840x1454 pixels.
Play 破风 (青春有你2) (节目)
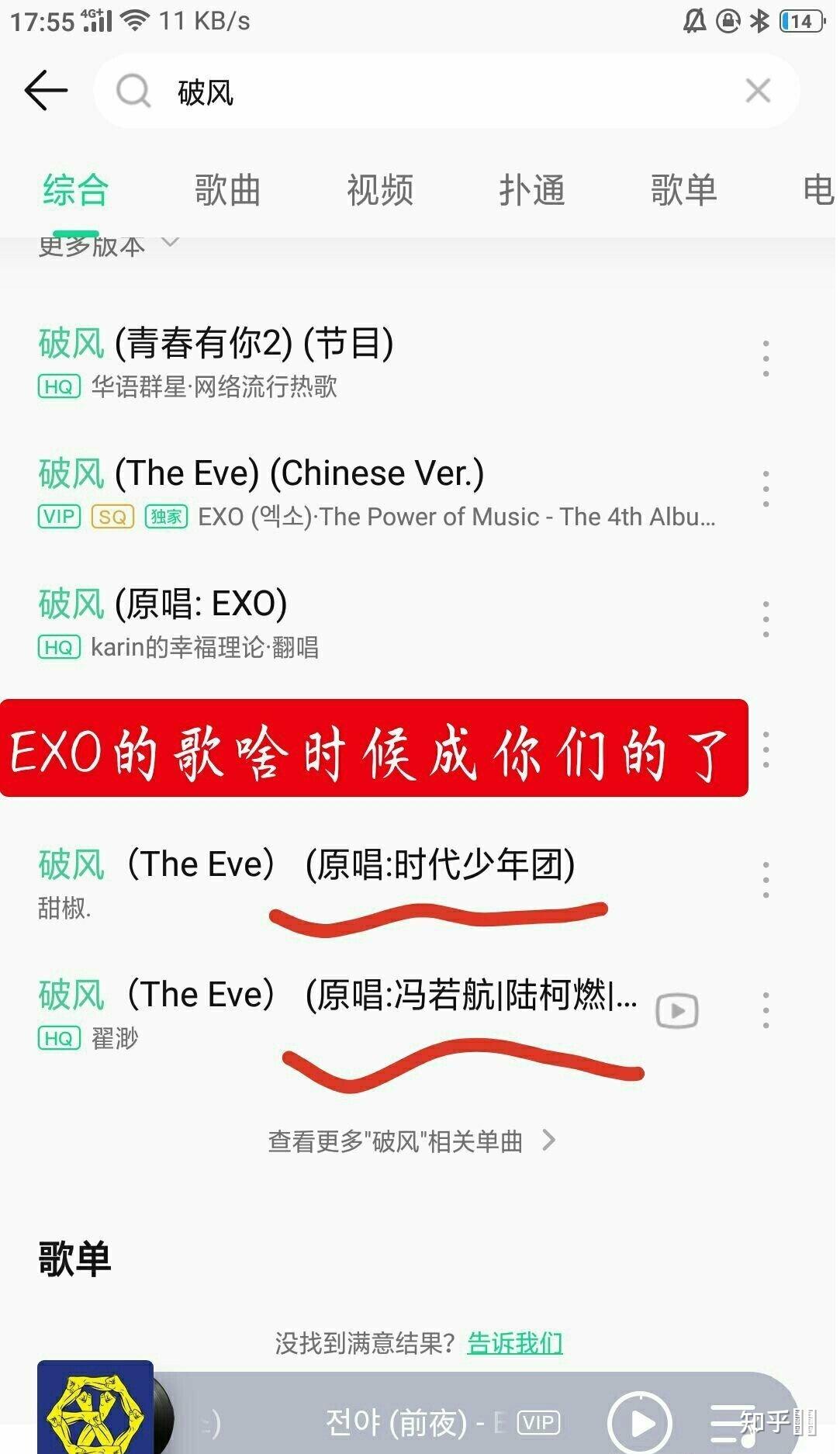tap(310, 360)
